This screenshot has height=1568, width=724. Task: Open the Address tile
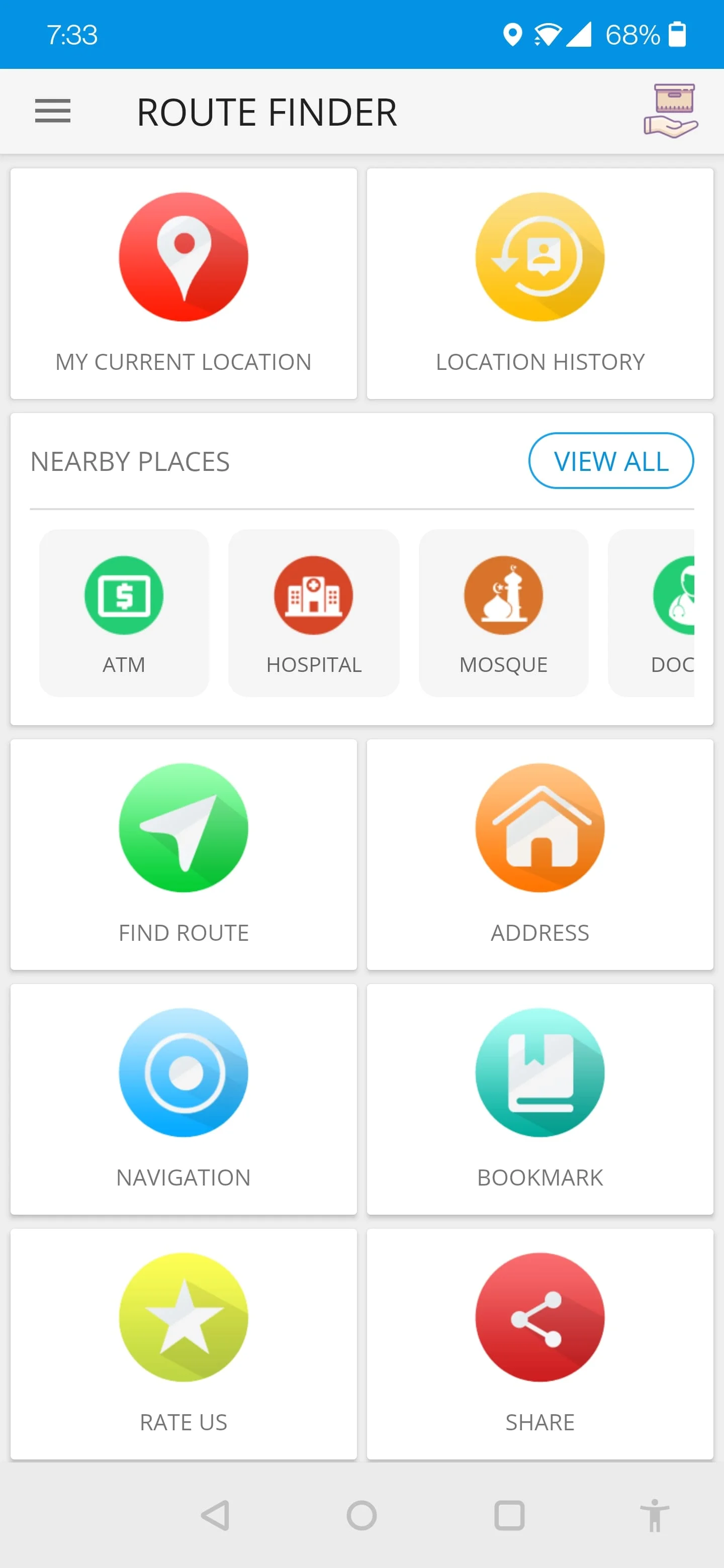tap(539, 854)
